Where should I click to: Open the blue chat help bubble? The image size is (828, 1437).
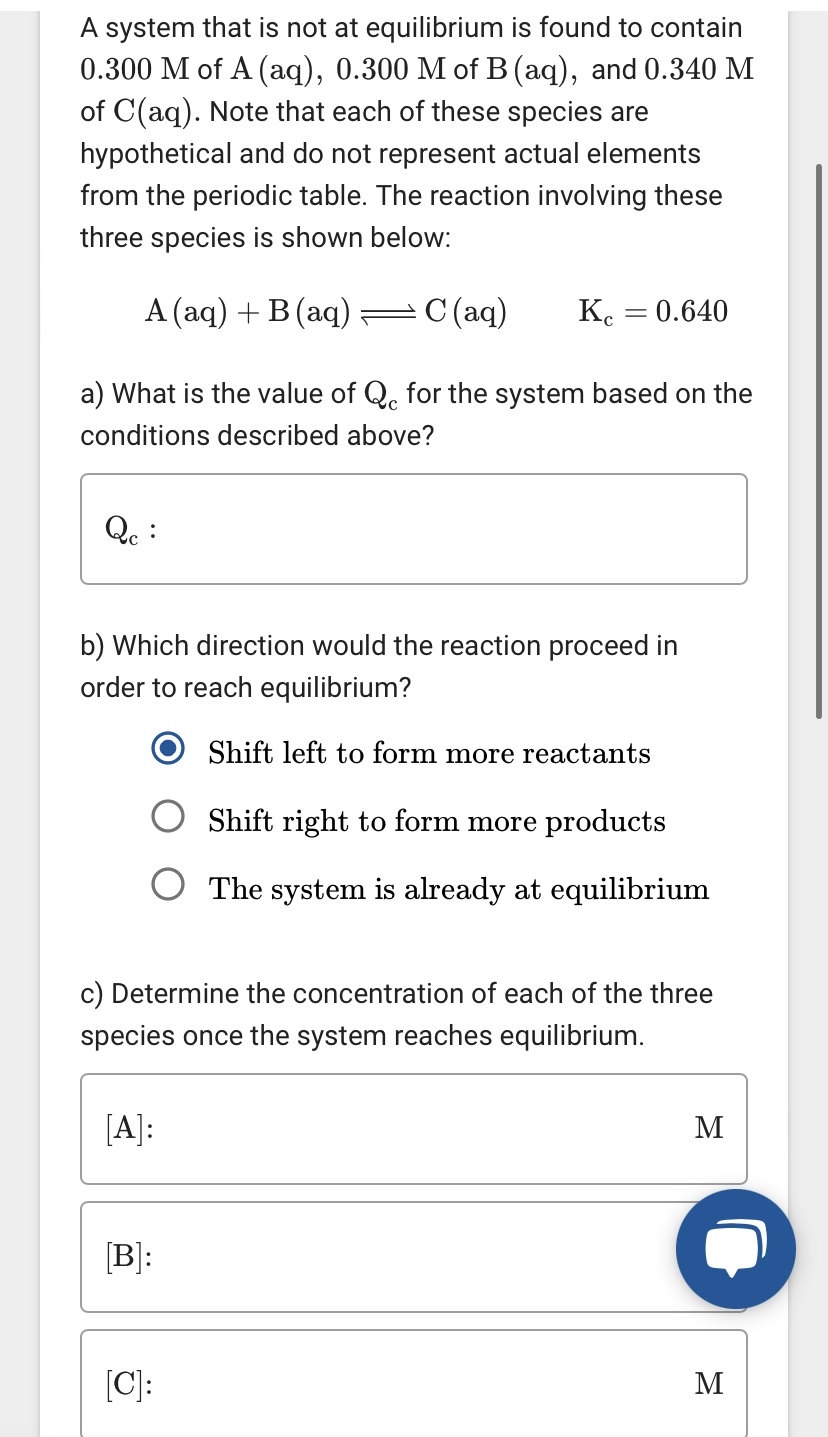coord(736,1249)
